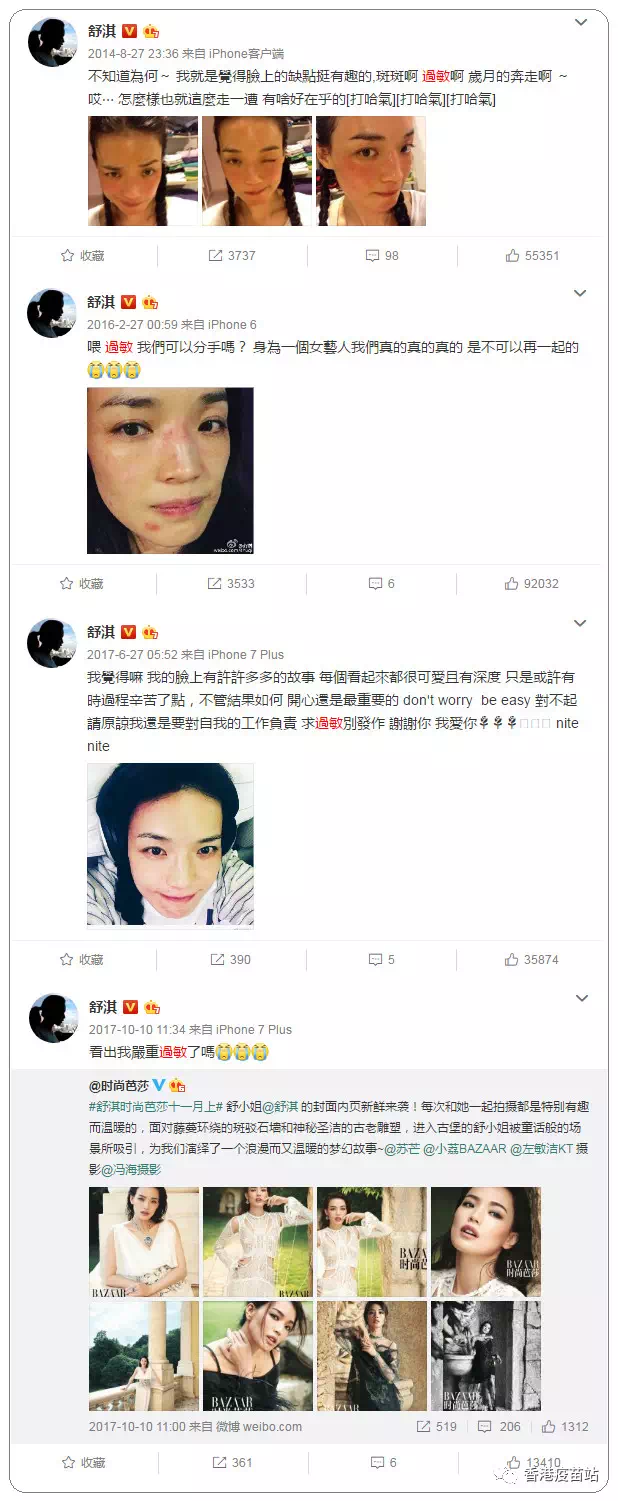Favorite the 2017-6-27 post via 收藏
The height and width of the screenshot is (1501, 618).
click(82, 960)
